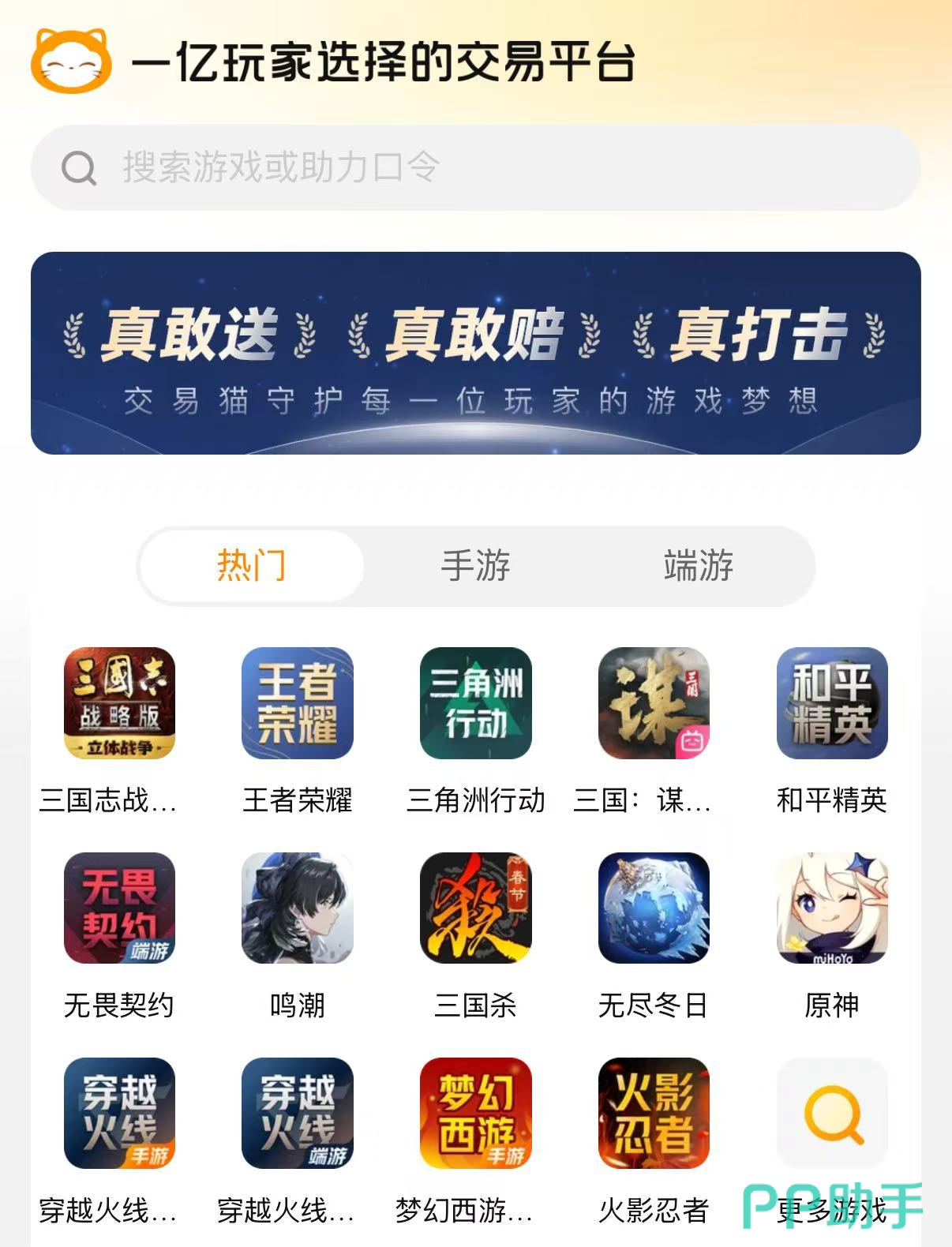Open the 火影忍者 game

[654, 1114]
